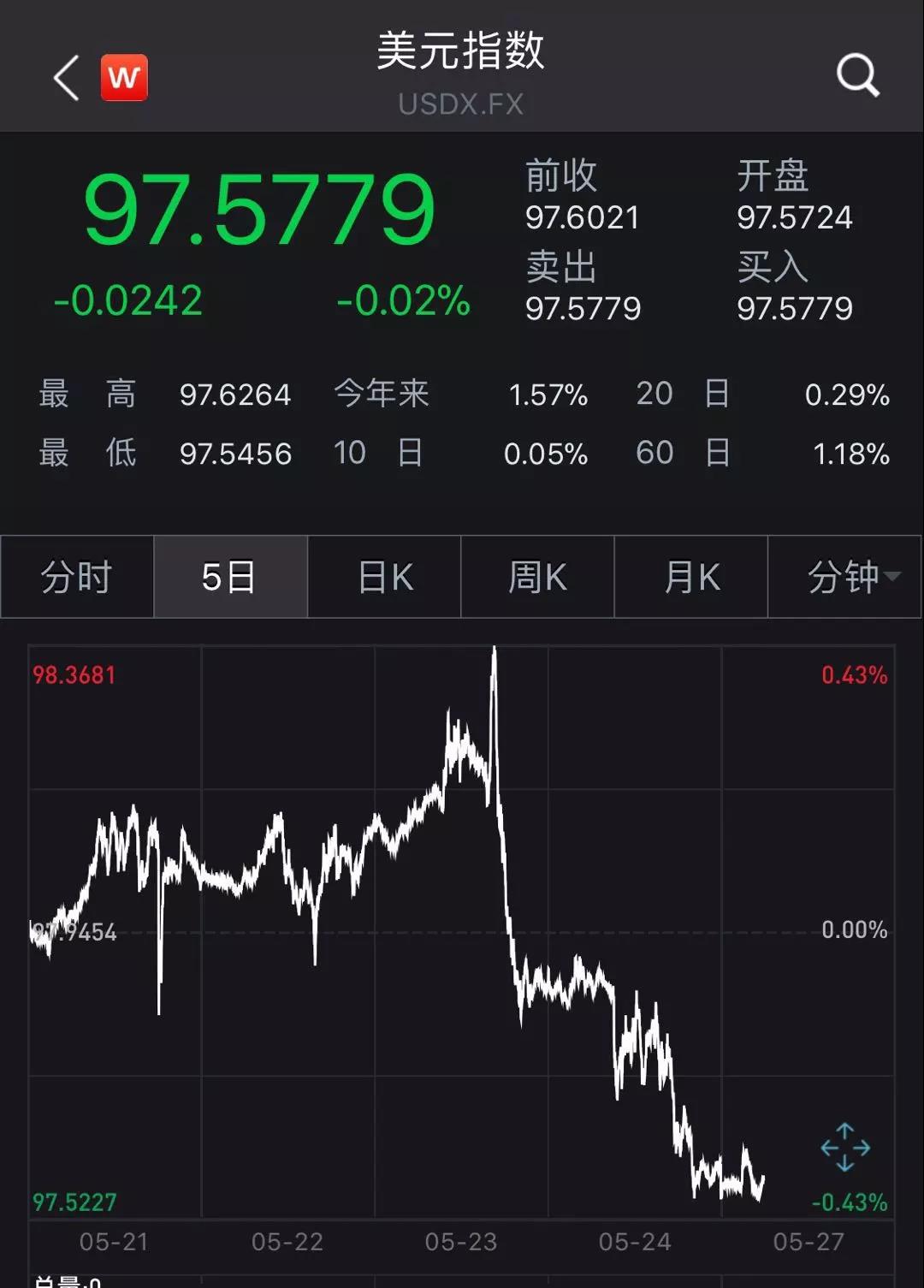Image resolution: width=924 pixels, height=1288 pixels.
Task: Switch to the 周K weekly chart
Action: pyautogui.click(x=537, y=577)
